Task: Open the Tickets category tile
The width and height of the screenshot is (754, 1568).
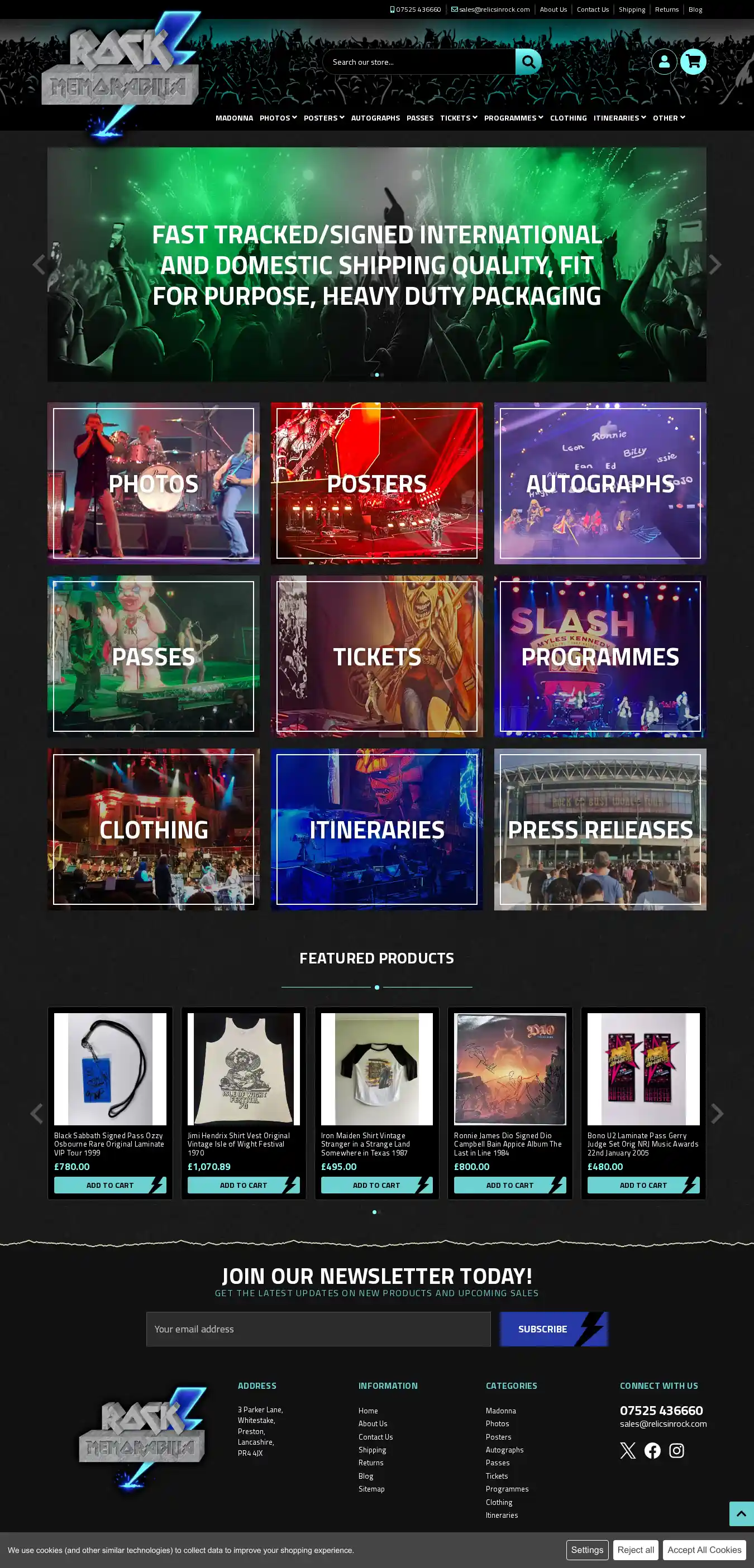Action: [376, 656]
